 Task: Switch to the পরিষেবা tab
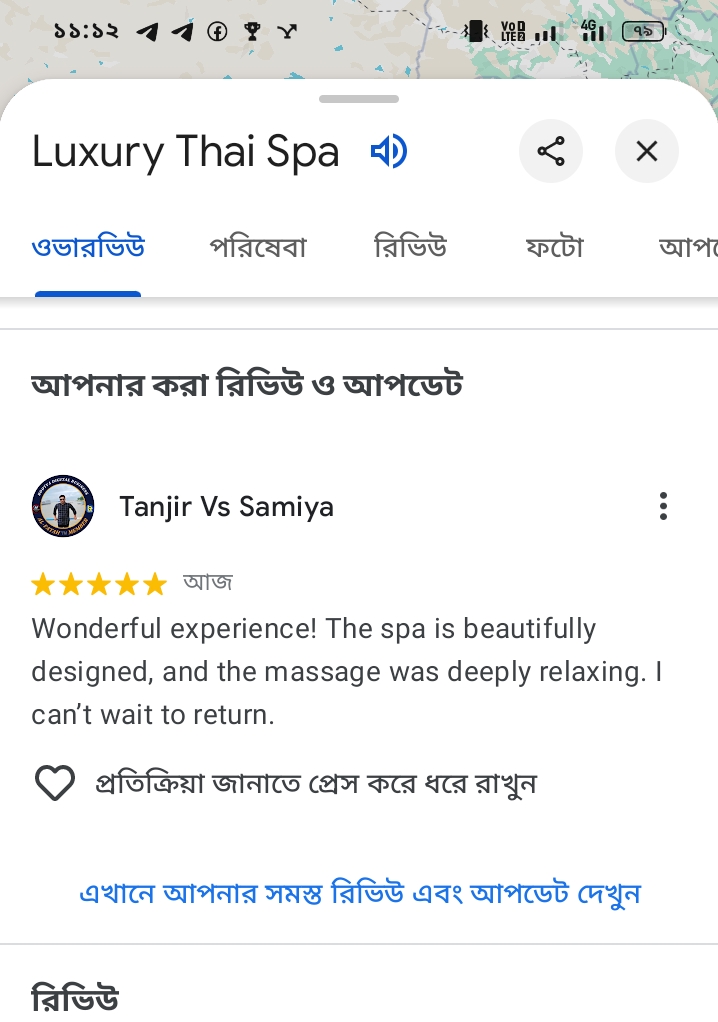pyautogui.click(x=258, y=246)
